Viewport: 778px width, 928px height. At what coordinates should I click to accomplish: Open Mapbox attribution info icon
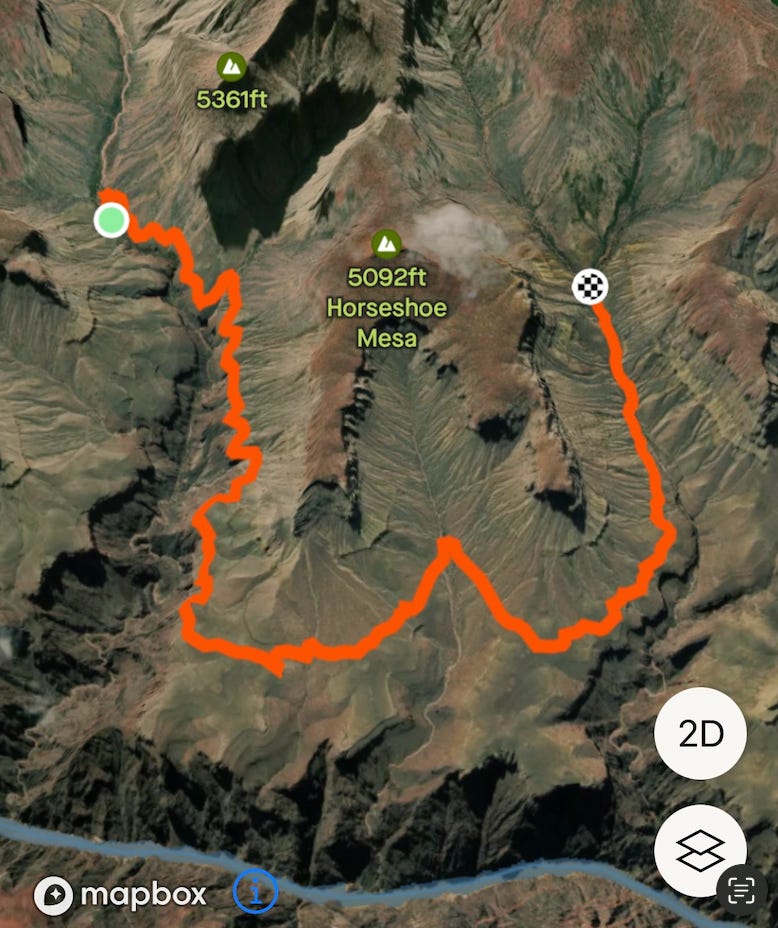(x=255, y=892)
